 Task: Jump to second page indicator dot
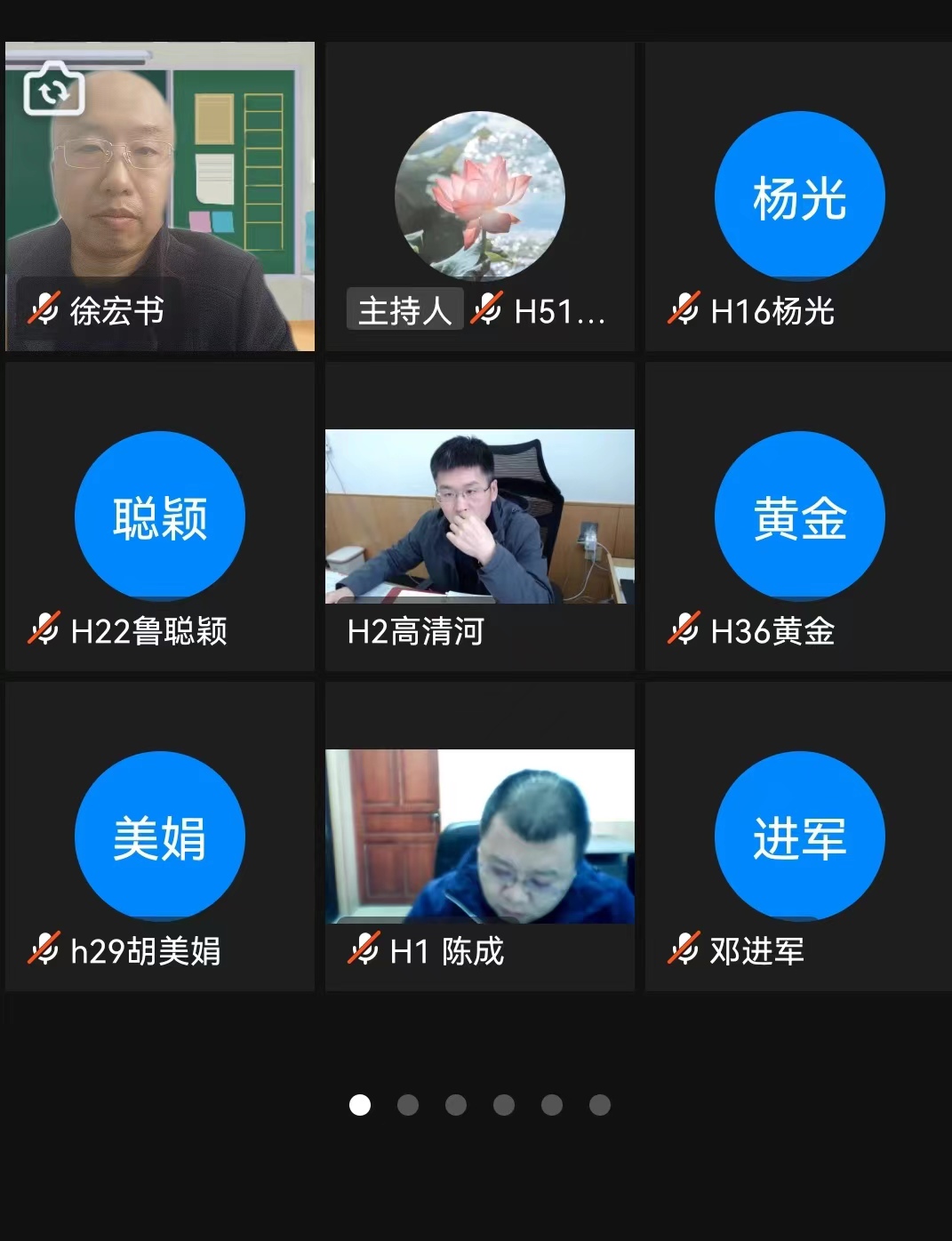click(408, 1105)
